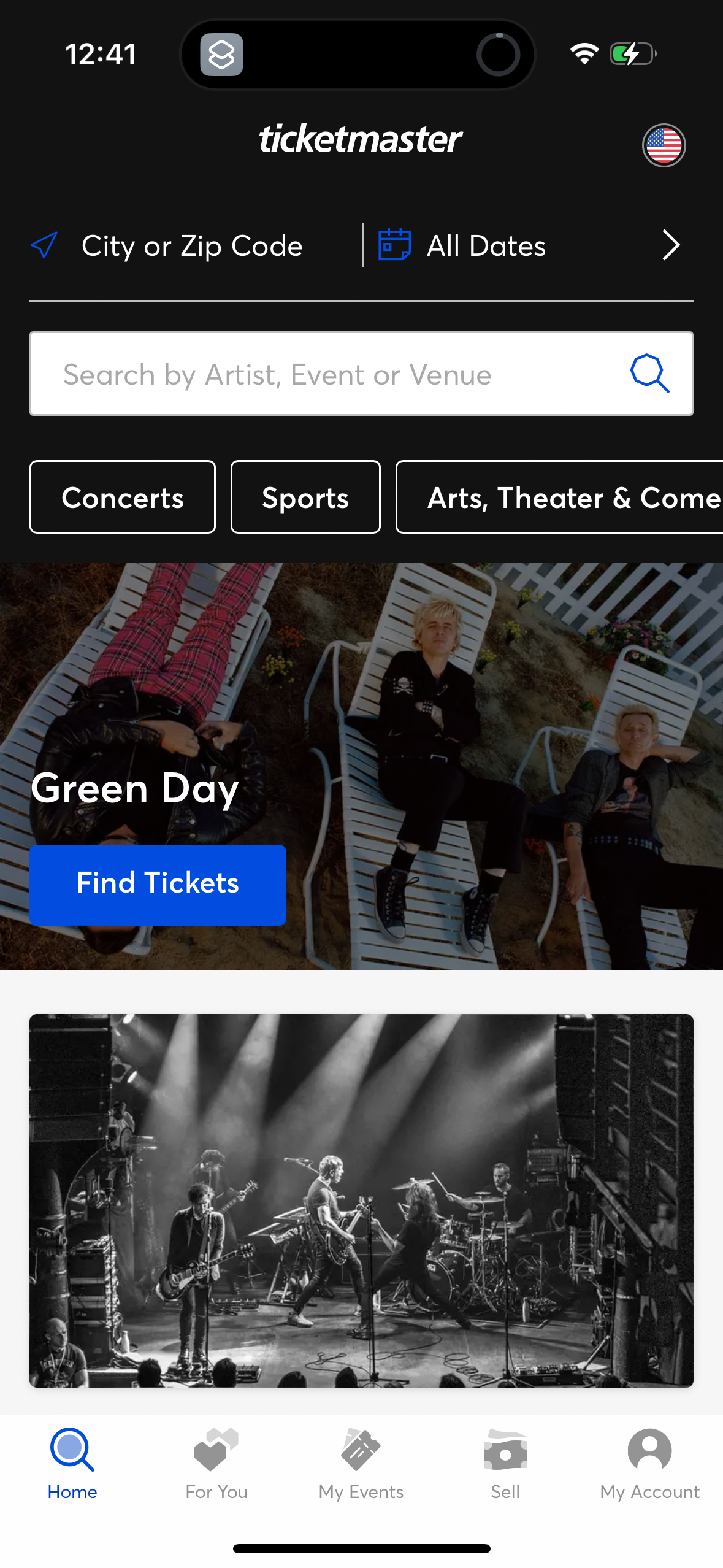Open the All Dates selector
Image resolution: width=723 pixels, height=1568 pixels.
pos(484,244)
